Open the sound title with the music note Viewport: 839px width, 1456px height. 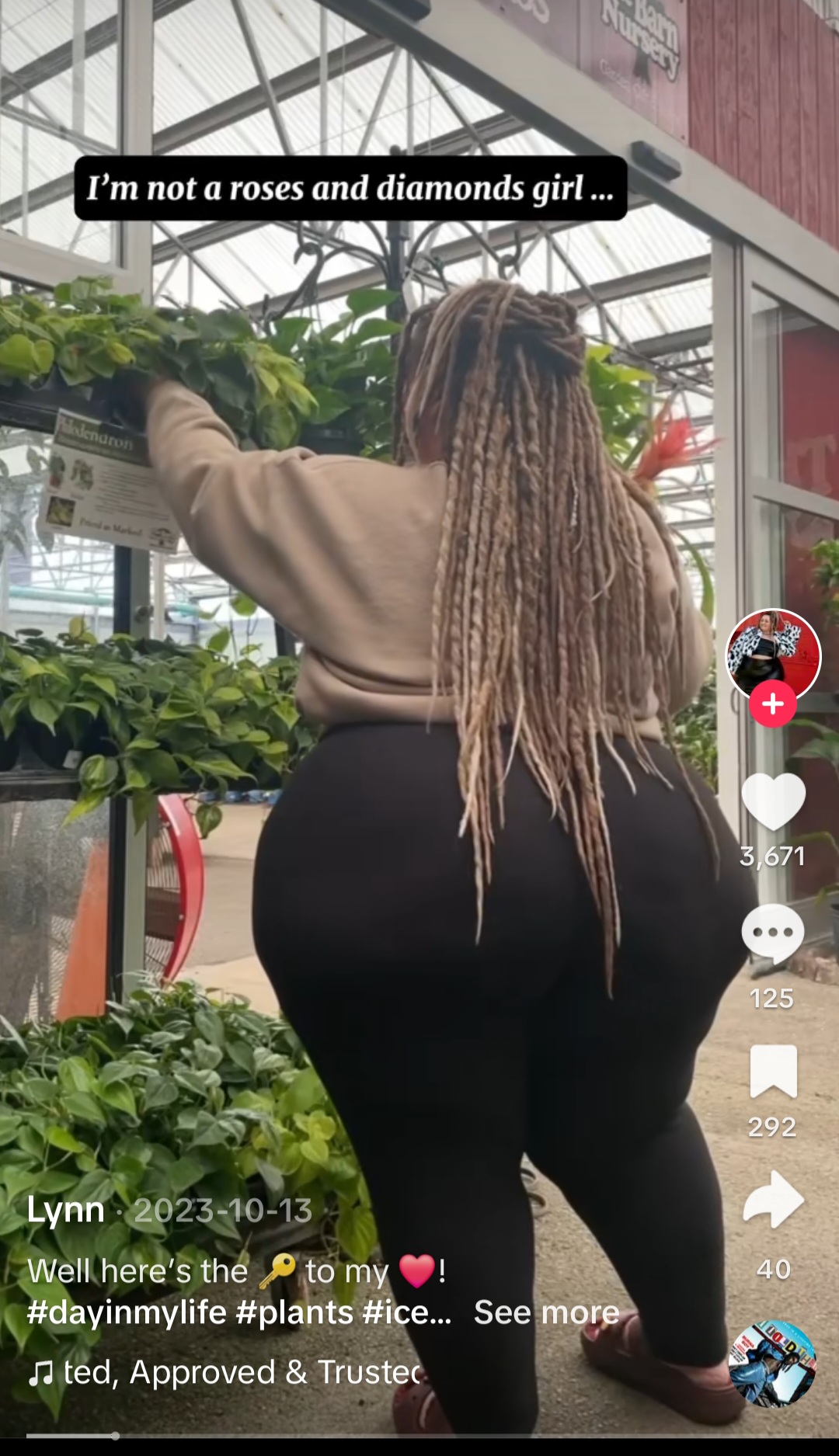[225, 1372]
